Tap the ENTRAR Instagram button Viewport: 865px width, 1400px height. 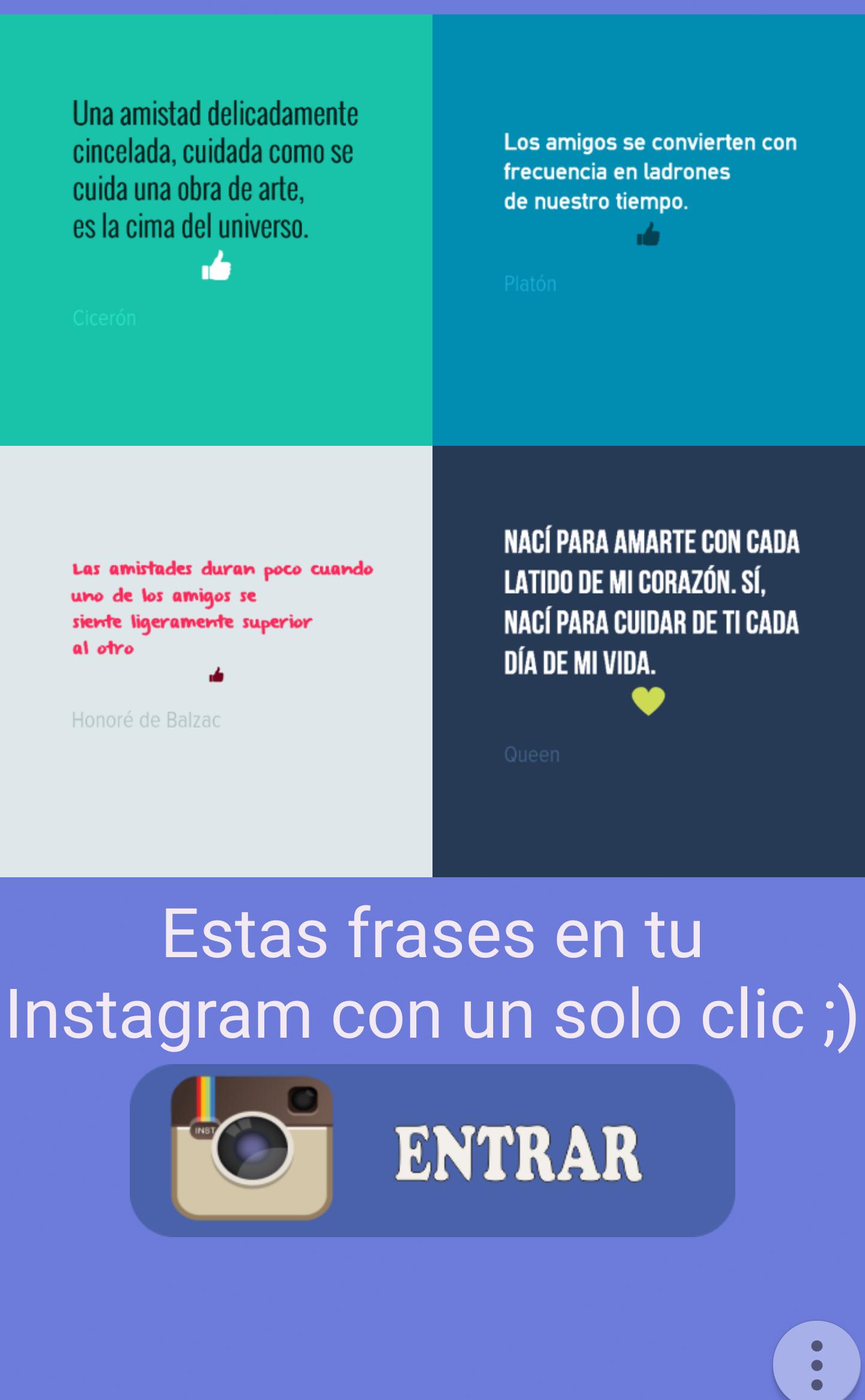[x=432, y=1150]
